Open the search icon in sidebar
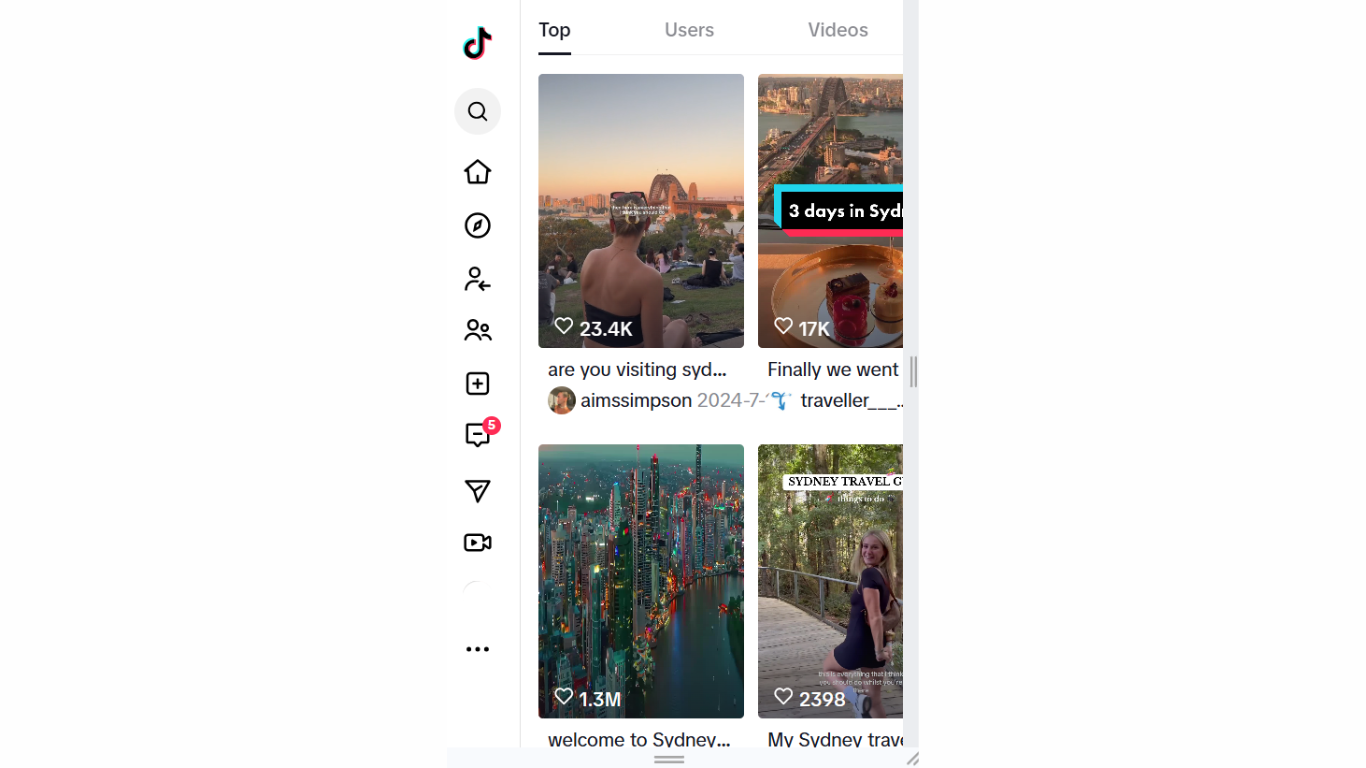1366x768 pixels. pos(477,111)
